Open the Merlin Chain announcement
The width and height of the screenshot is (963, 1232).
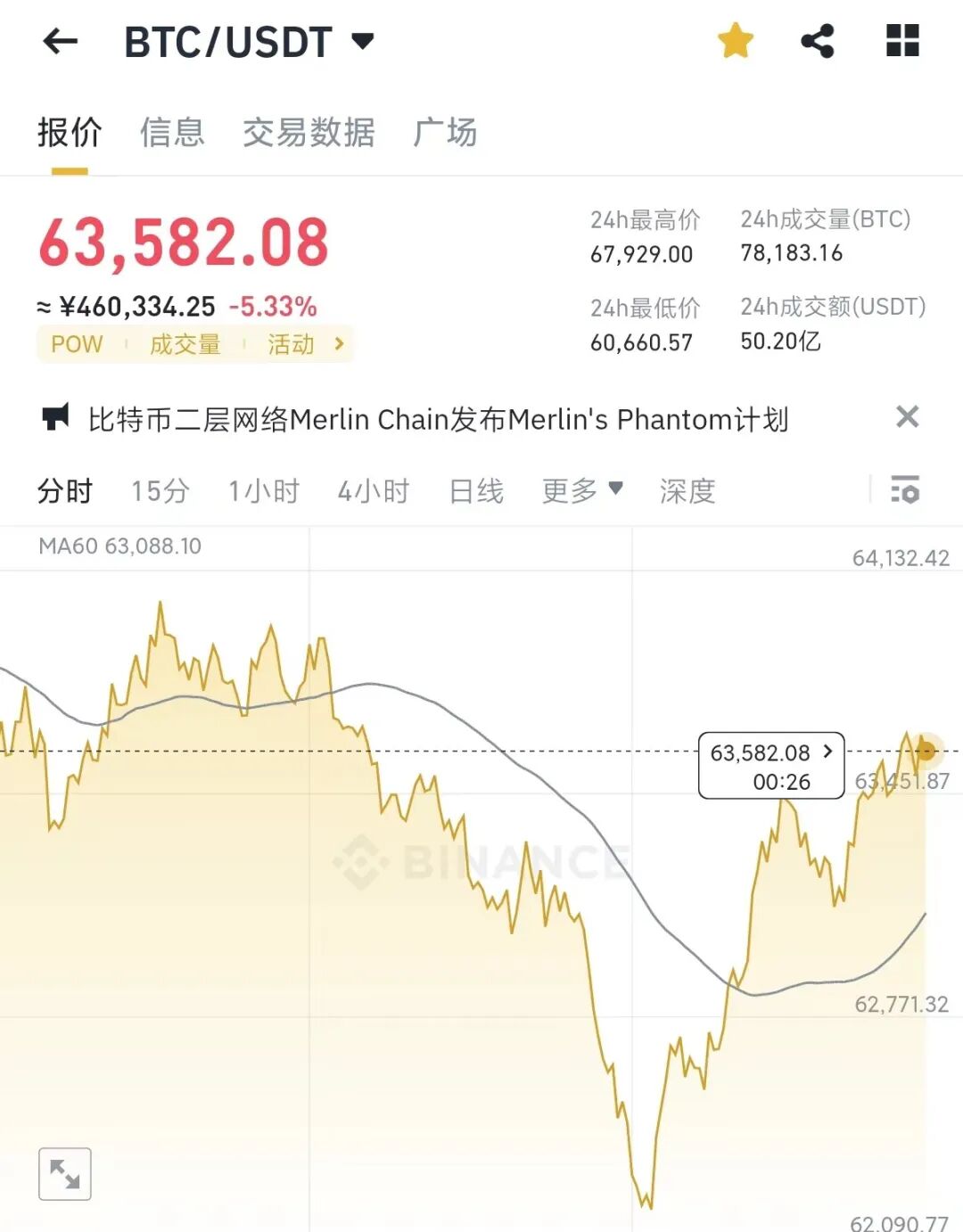[437, 419]
